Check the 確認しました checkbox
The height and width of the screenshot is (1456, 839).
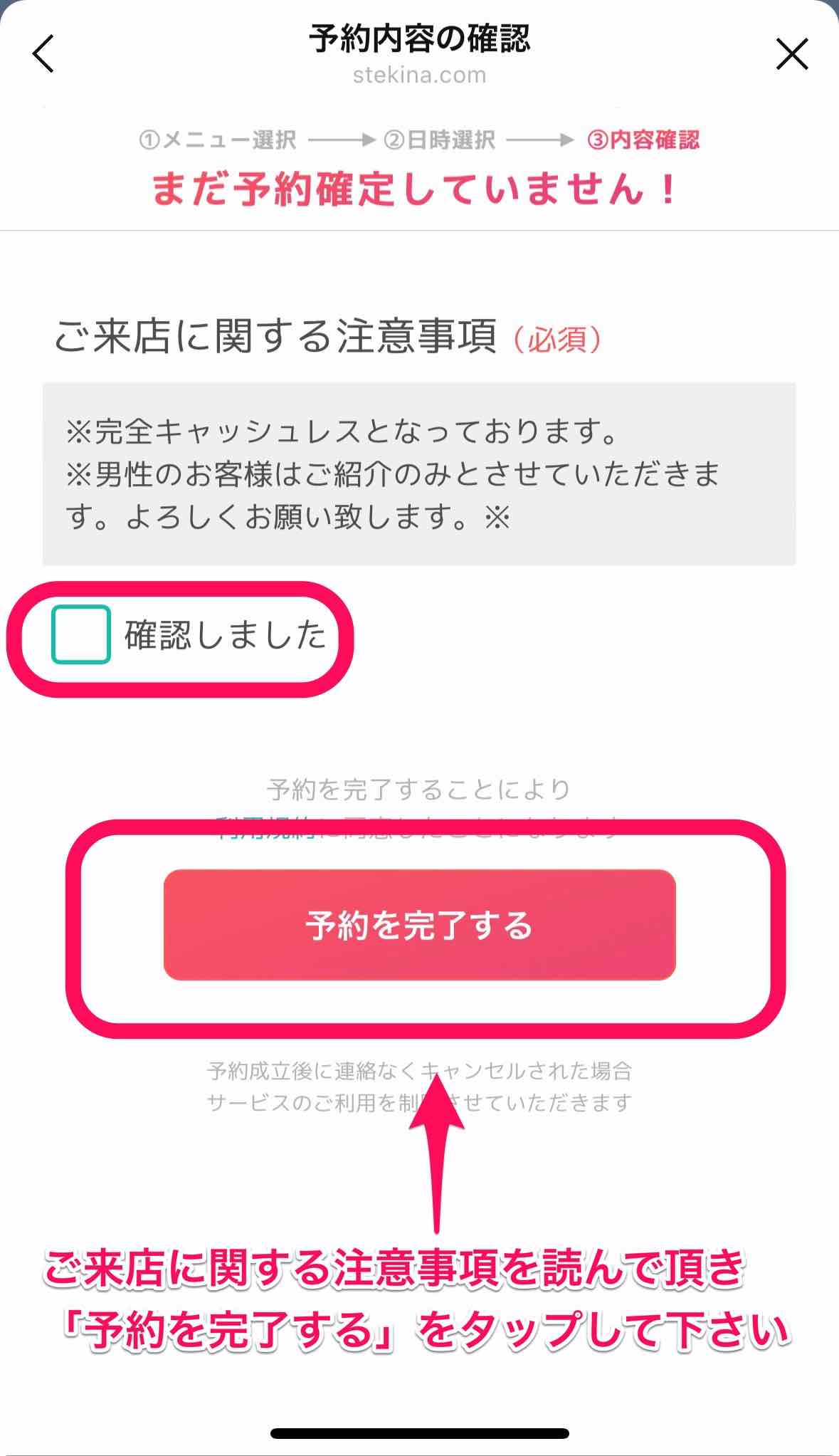pos(81,634)
